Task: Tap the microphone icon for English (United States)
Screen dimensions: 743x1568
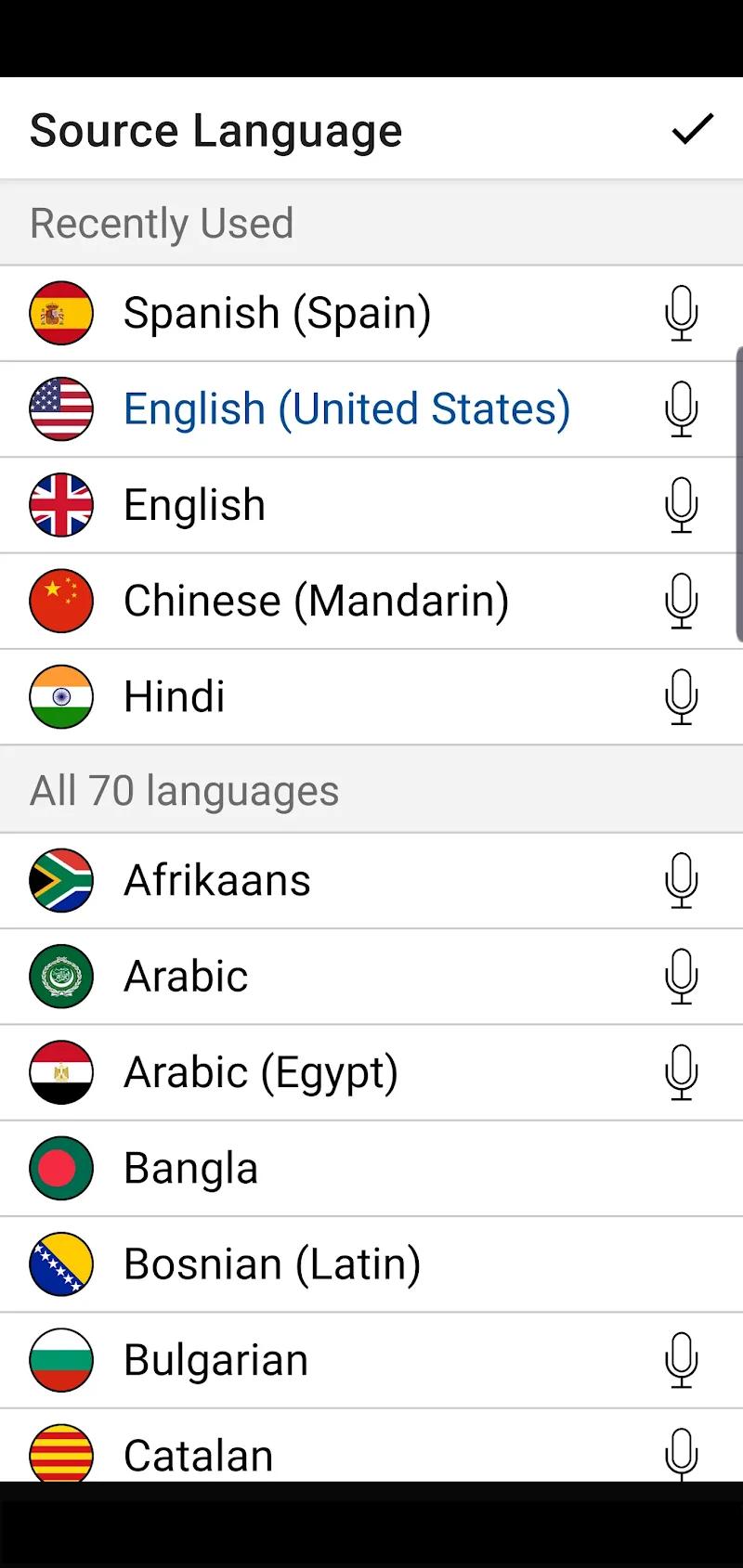Action: (682, 409)
